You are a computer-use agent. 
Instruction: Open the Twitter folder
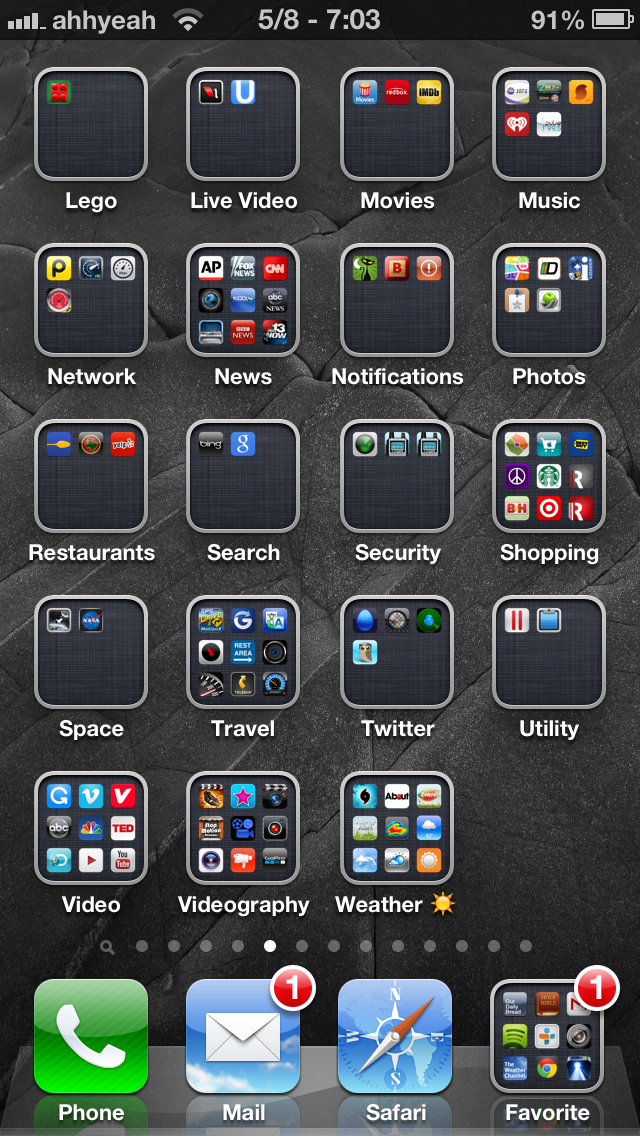[x=397, y=652]
